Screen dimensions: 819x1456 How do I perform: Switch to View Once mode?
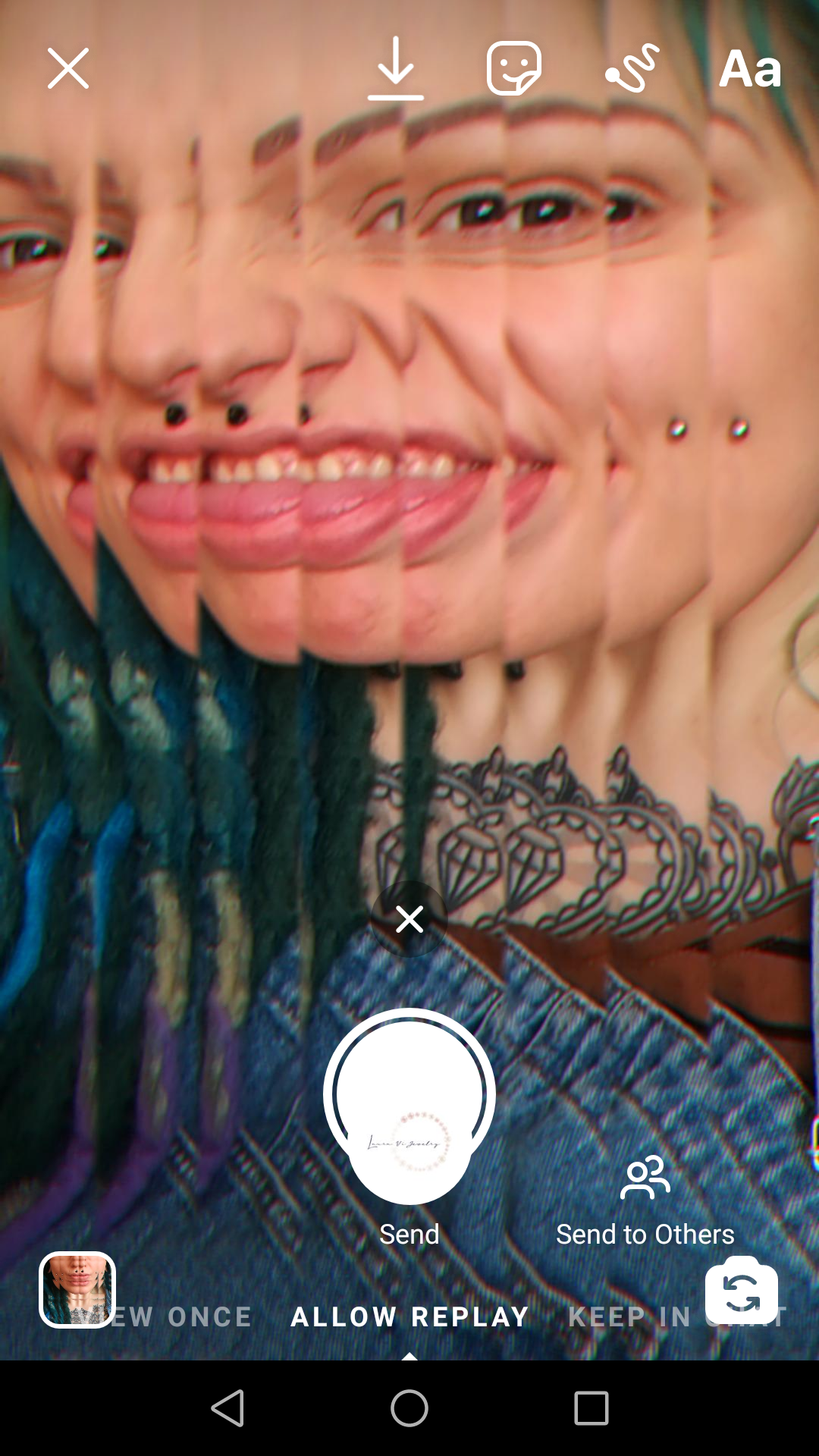pyautogui.click(x=182, y=1317)
